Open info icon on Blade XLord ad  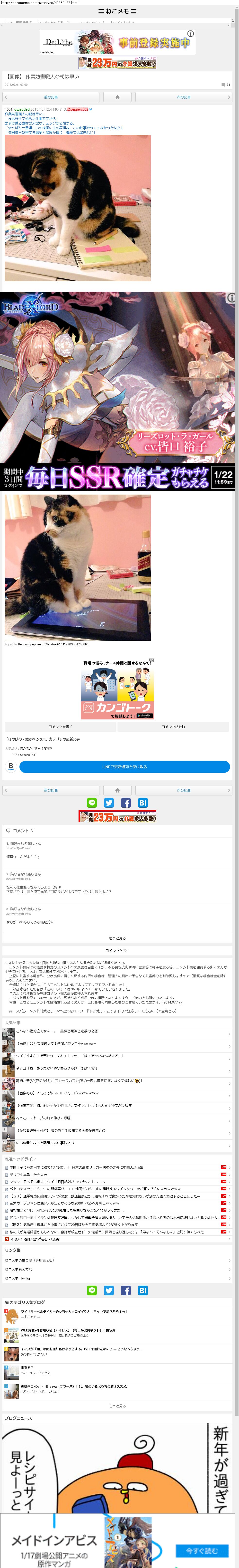(x=231, y=298)
